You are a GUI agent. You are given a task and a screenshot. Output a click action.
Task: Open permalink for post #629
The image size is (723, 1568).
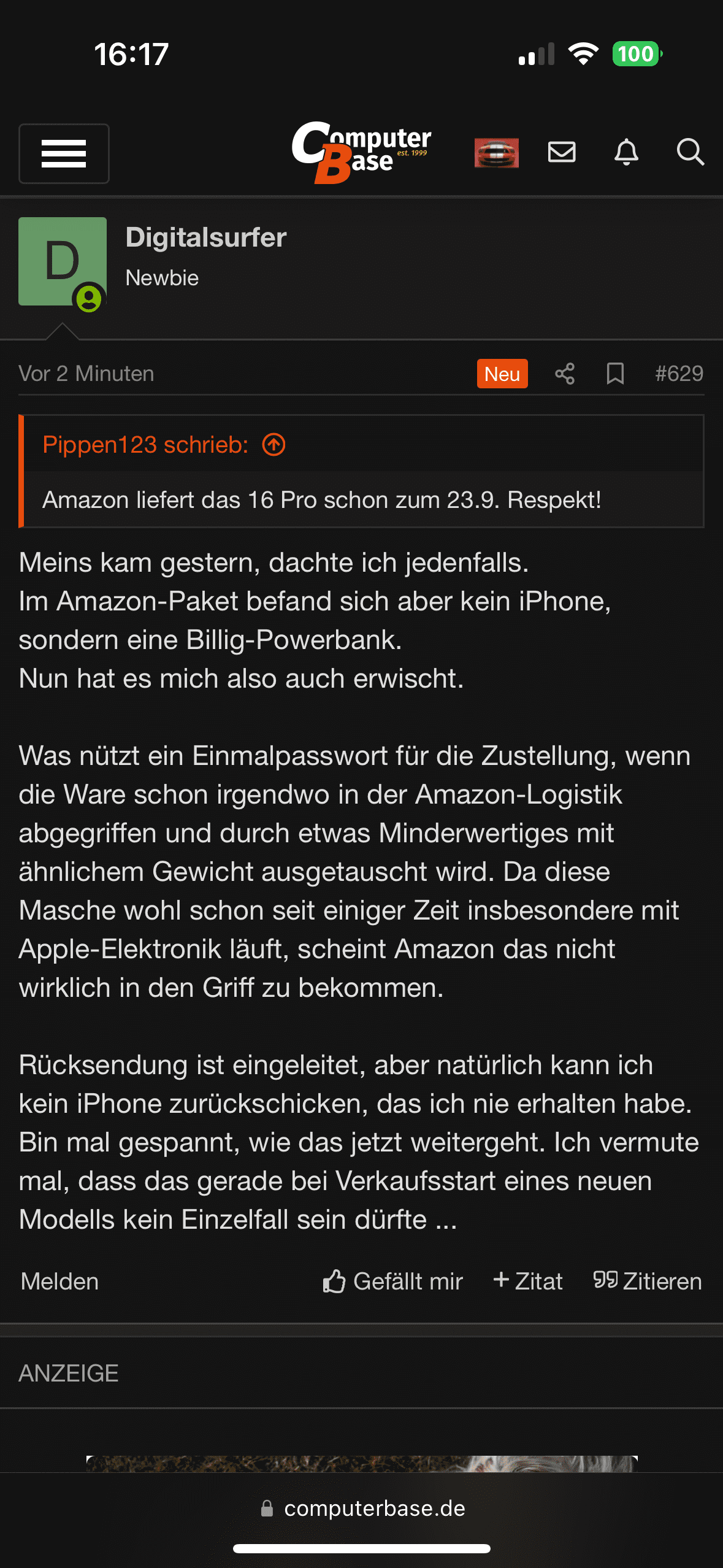click(679, 374)
